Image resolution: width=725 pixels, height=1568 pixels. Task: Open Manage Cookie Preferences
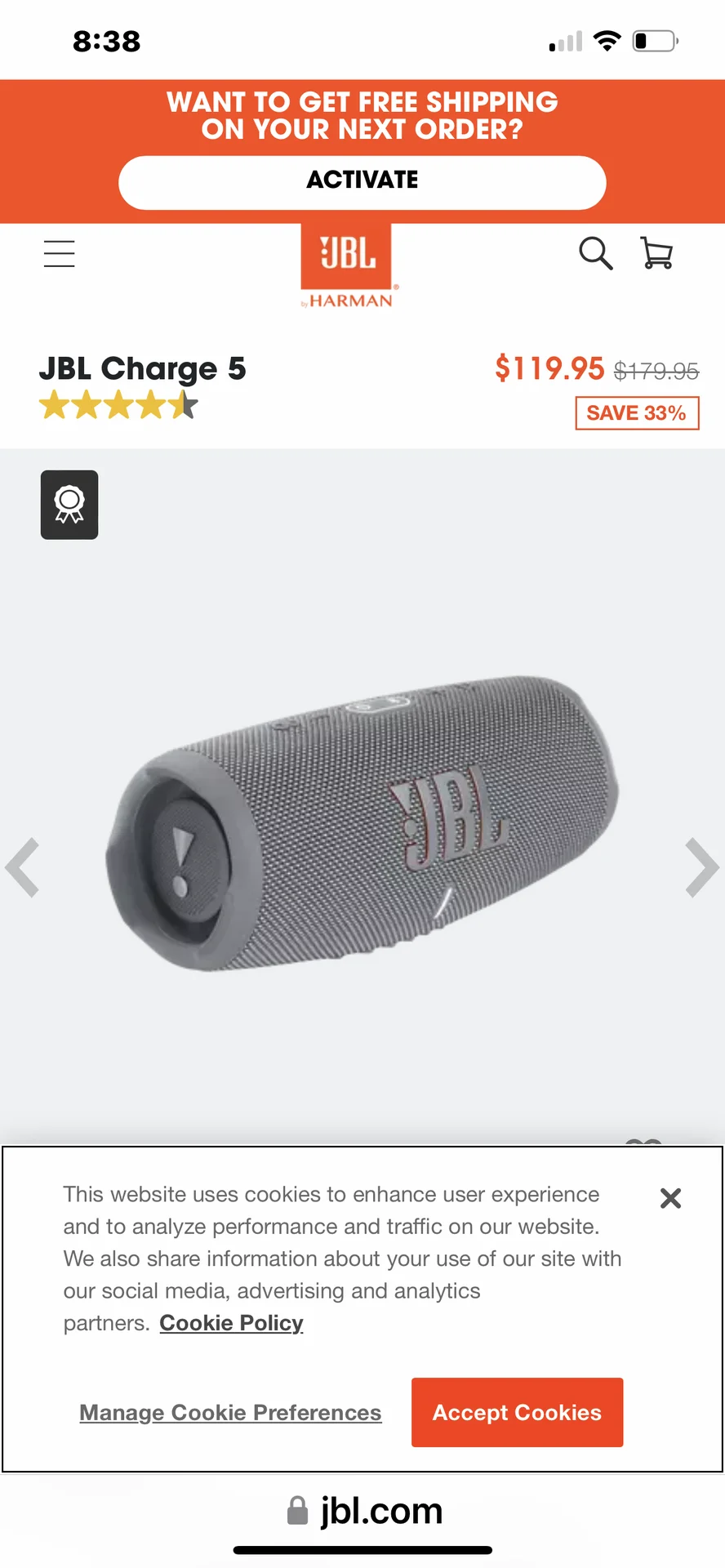(230, 1413)
